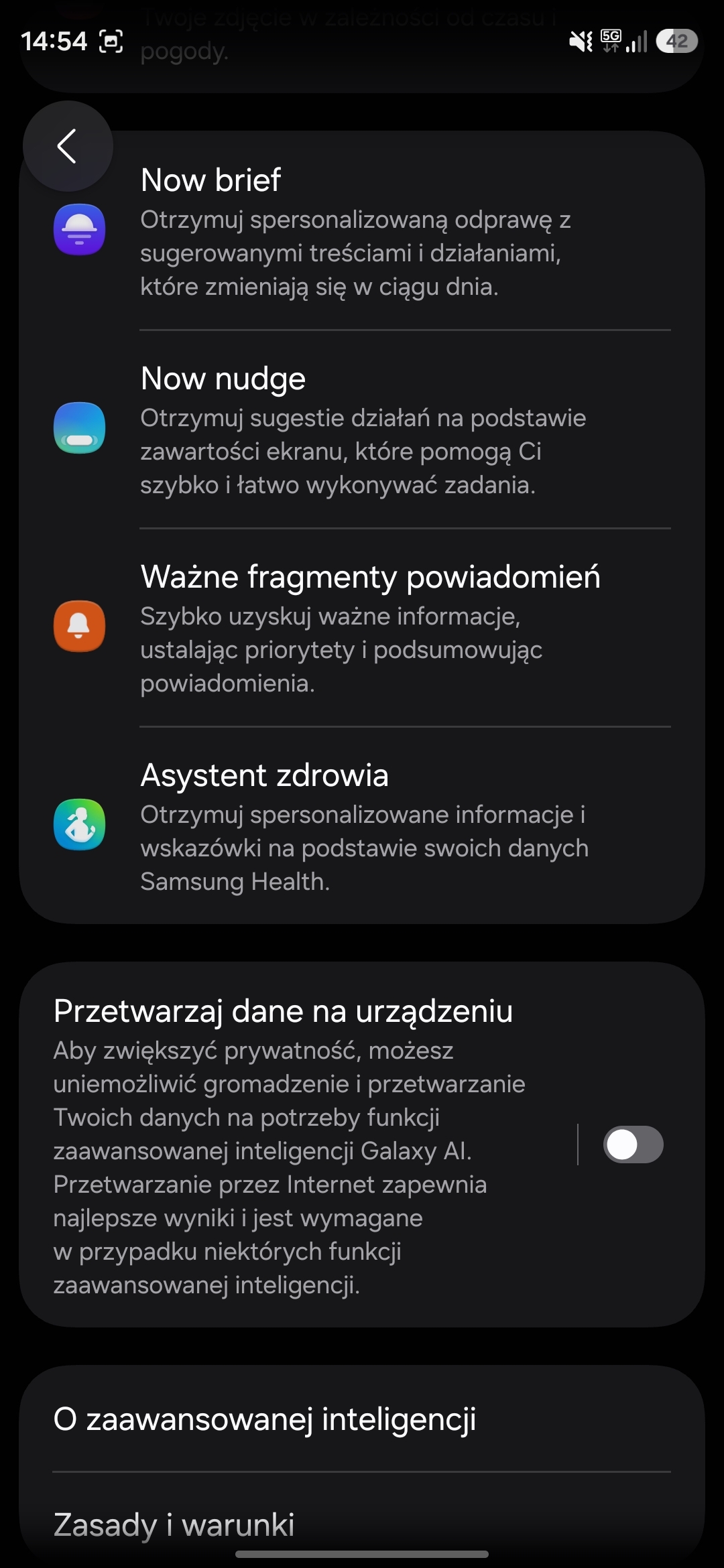Open O zaawansowanej inteligencji
Image resolution: width=724 pixels, height=1568 pixels.
click(362, 1419)
